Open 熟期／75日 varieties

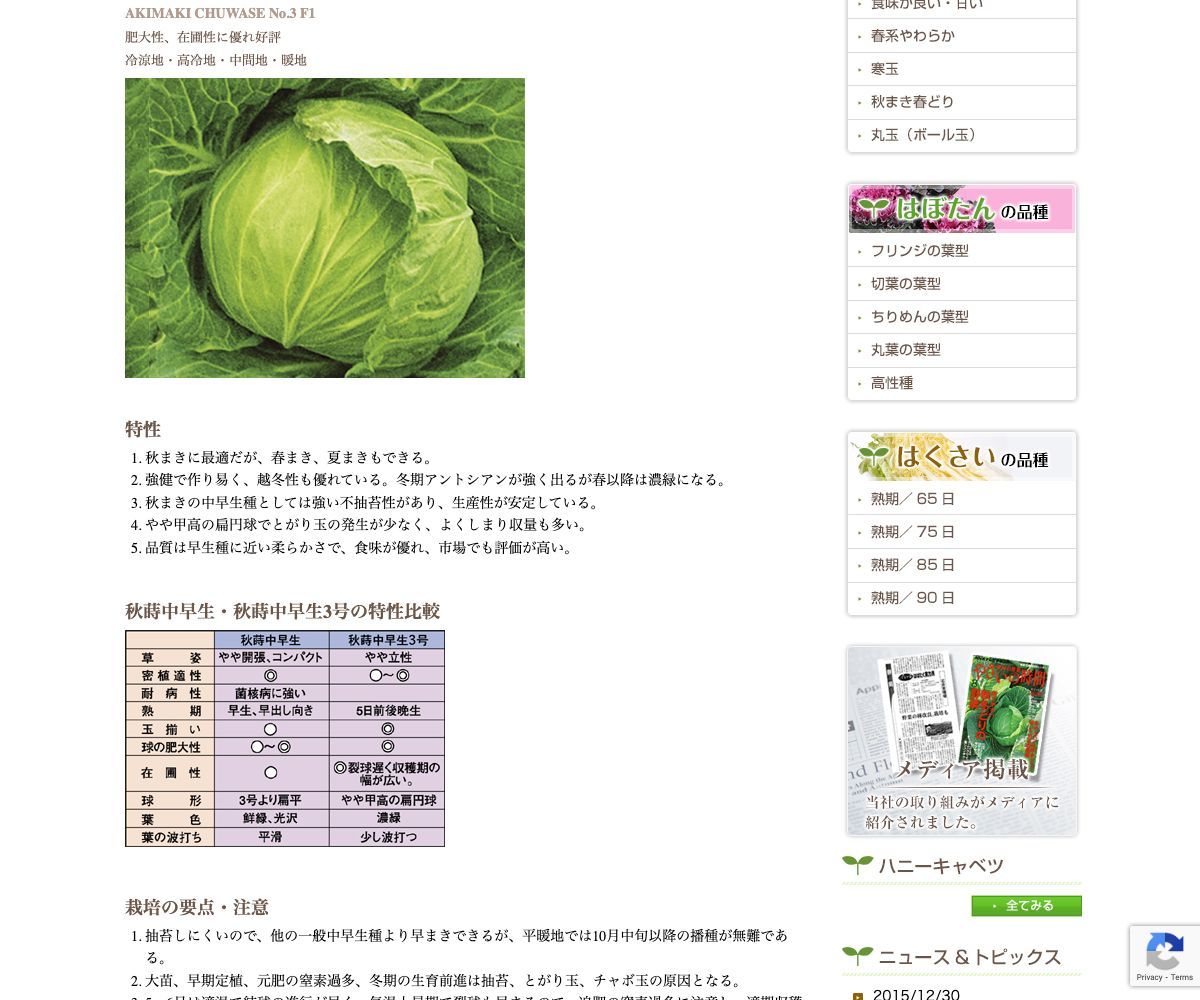coord(912,532)
